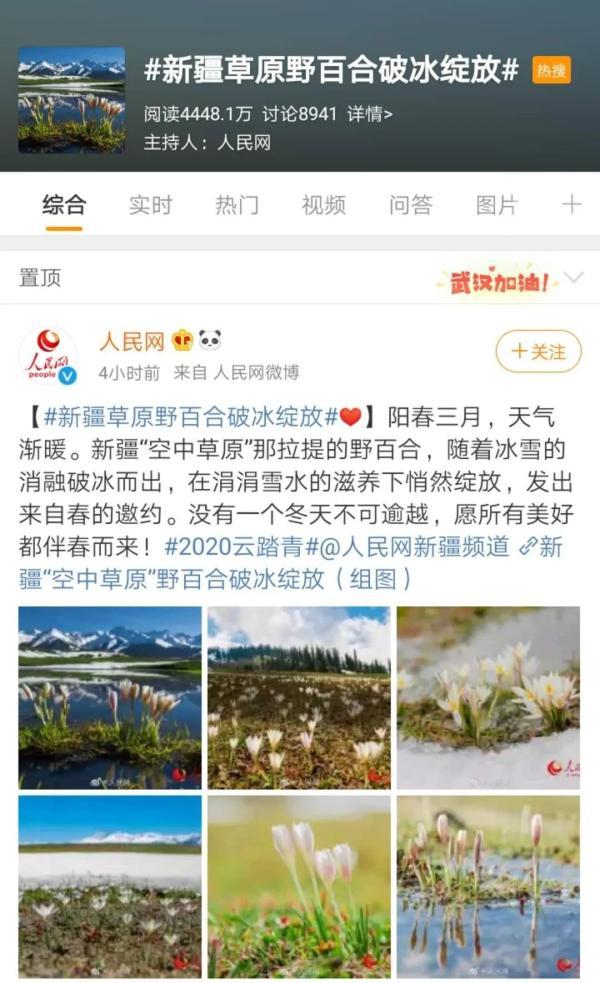Viewport: 600px width, 983px height.
Task: Switch to the 热门 tab
Action: (x=237, y=205)
